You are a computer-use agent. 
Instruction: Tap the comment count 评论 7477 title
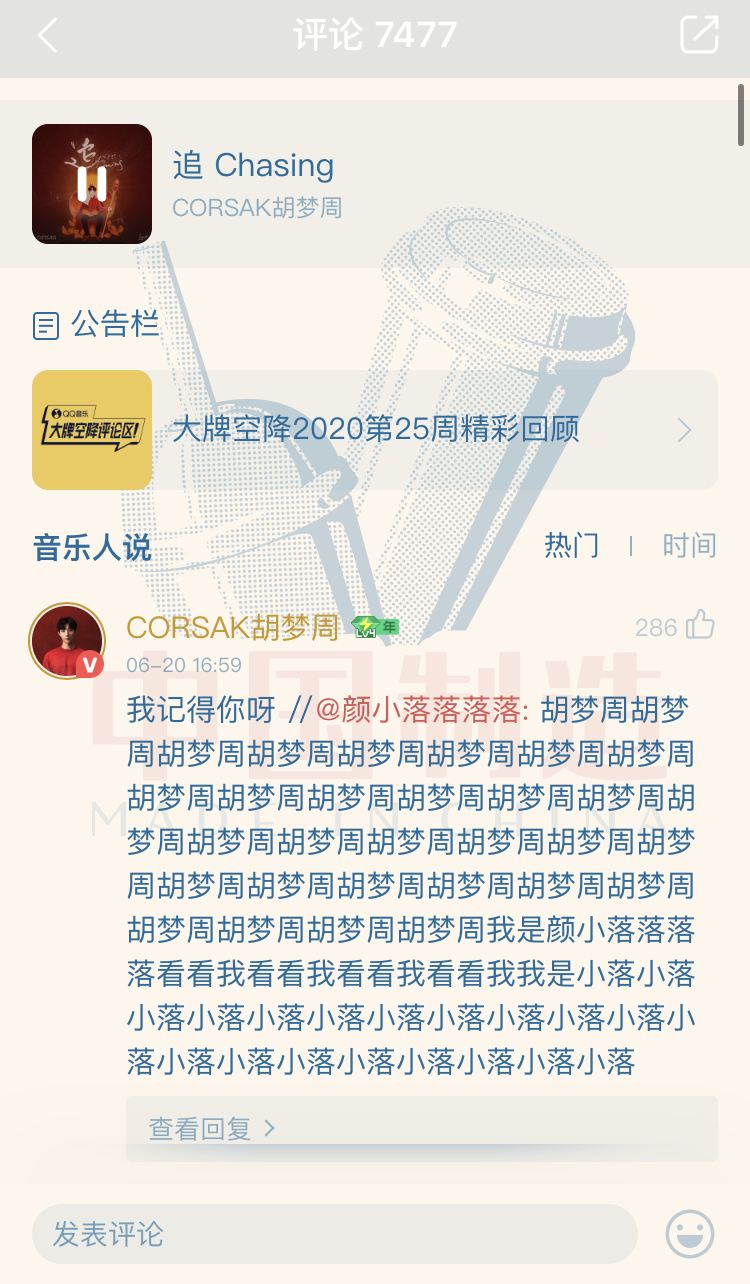[375, 33]
